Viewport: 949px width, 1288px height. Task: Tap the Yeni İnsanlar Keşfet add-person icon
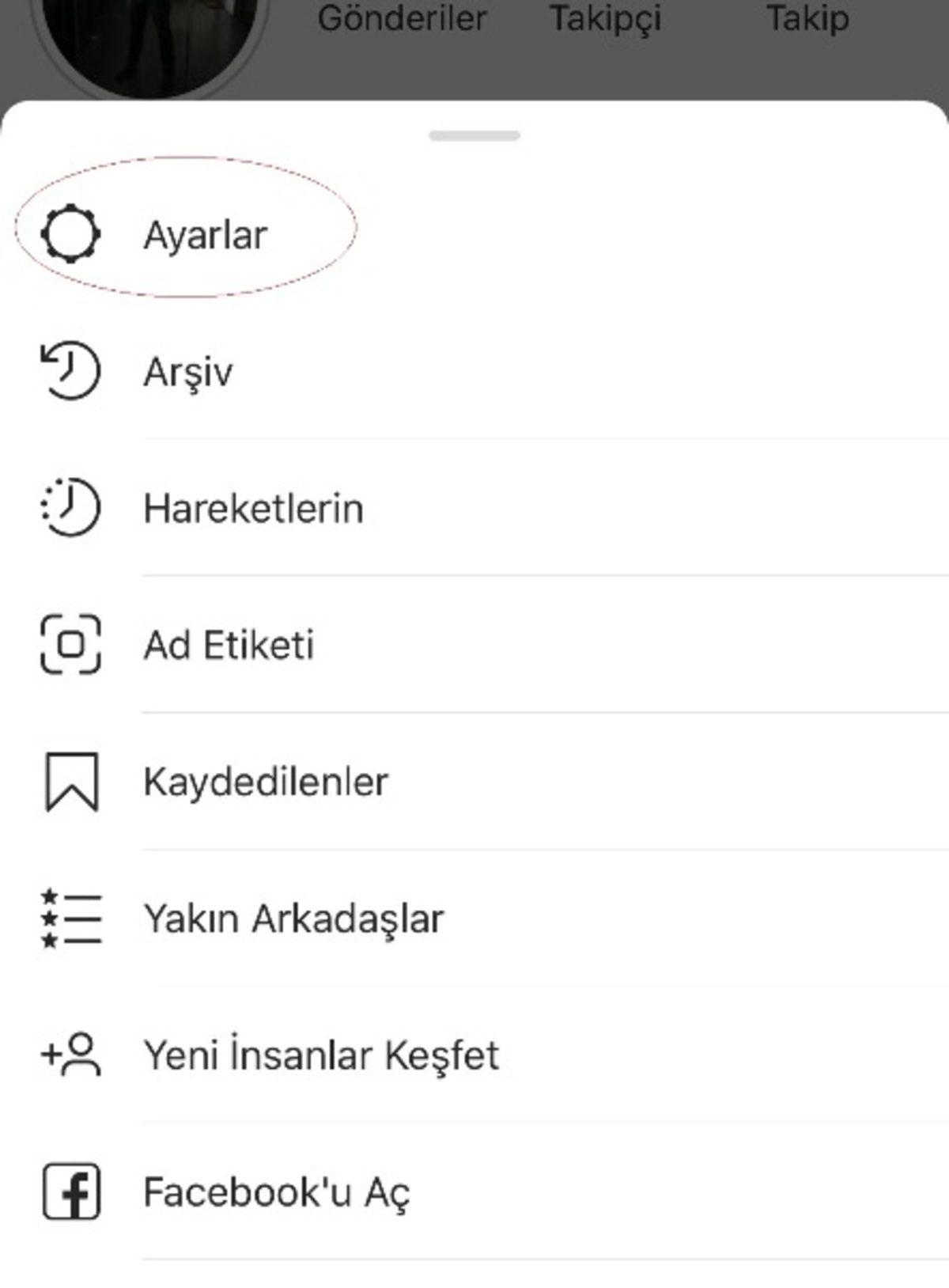click(x=70, y=1054)
